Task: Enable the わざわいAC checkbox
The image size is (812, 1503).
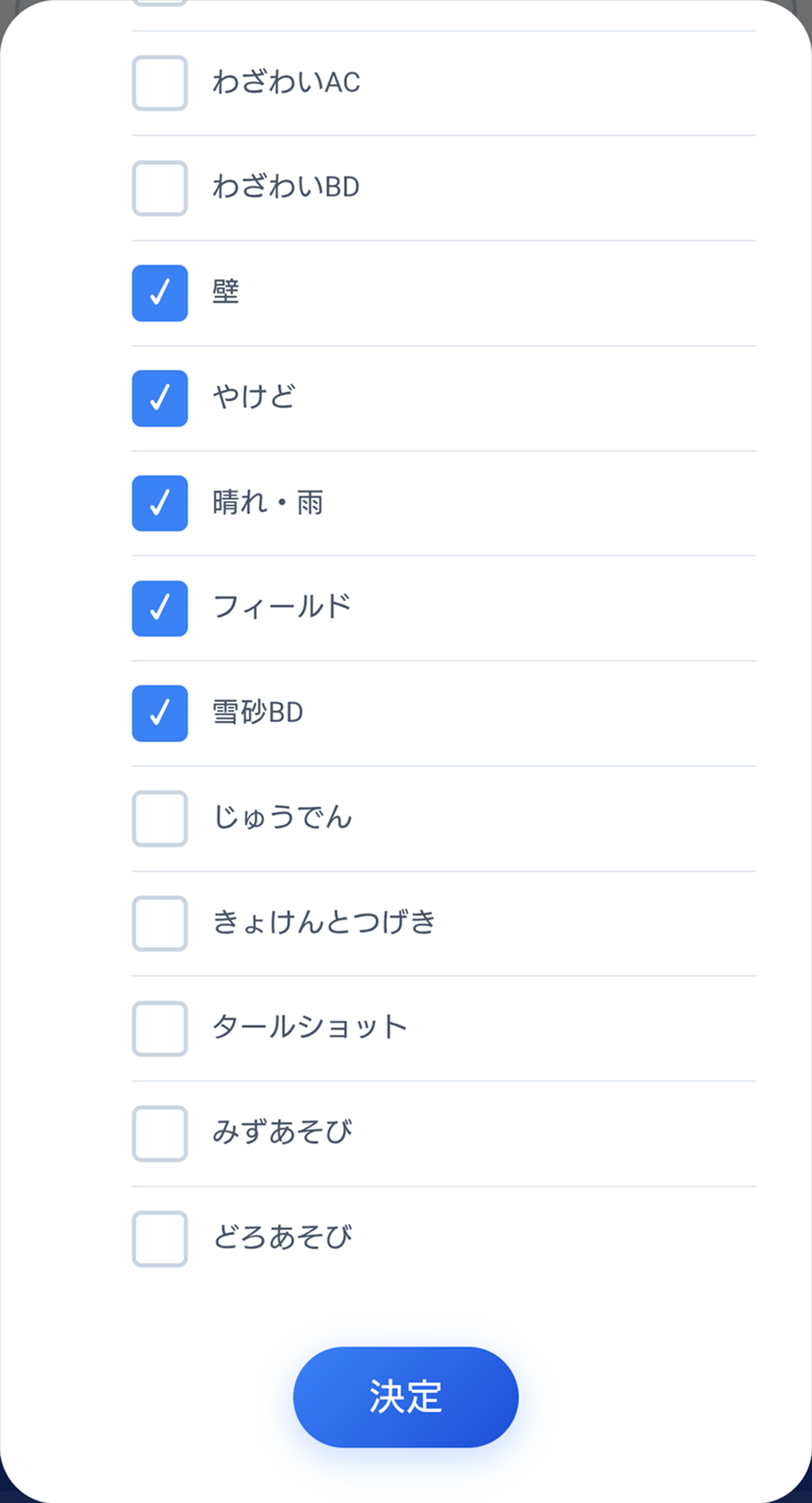Action: [x=159, y=82]
